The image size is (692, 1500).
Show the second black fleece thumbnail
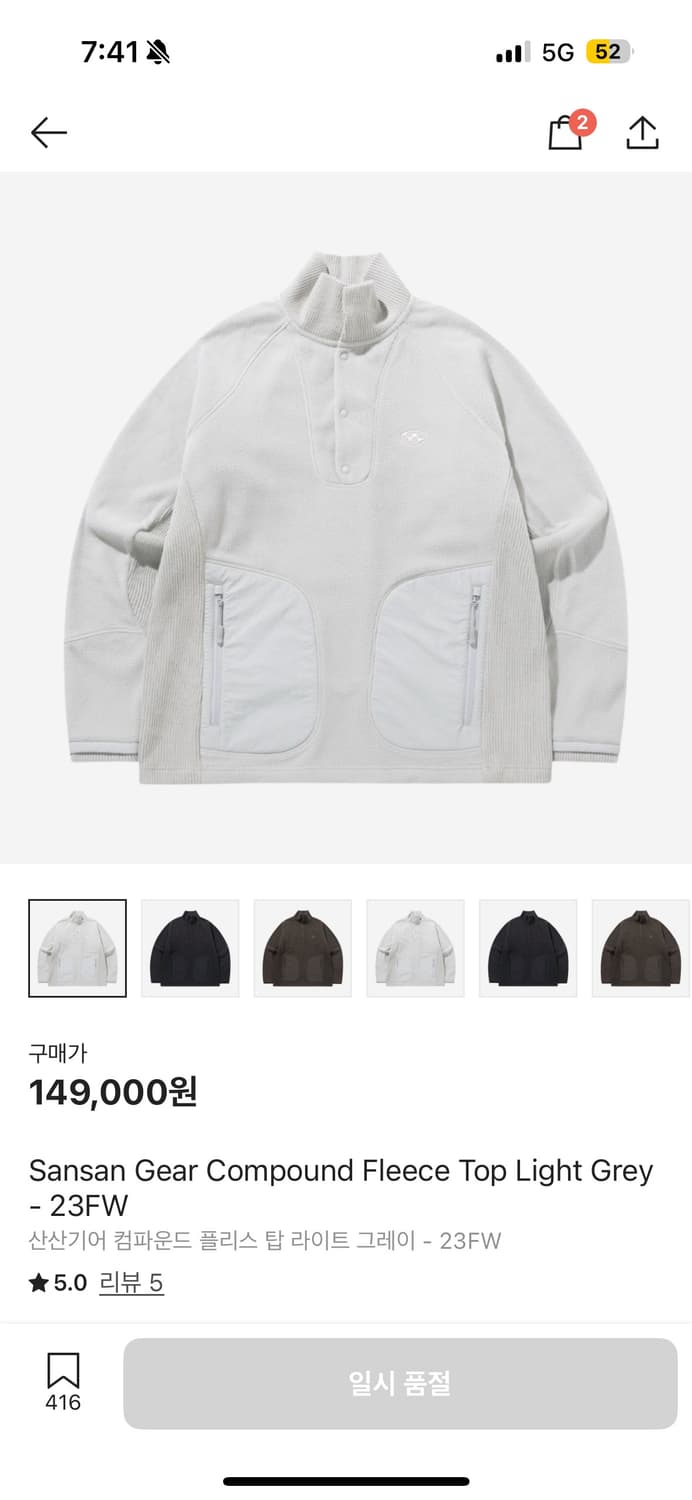tap(528, 948)
